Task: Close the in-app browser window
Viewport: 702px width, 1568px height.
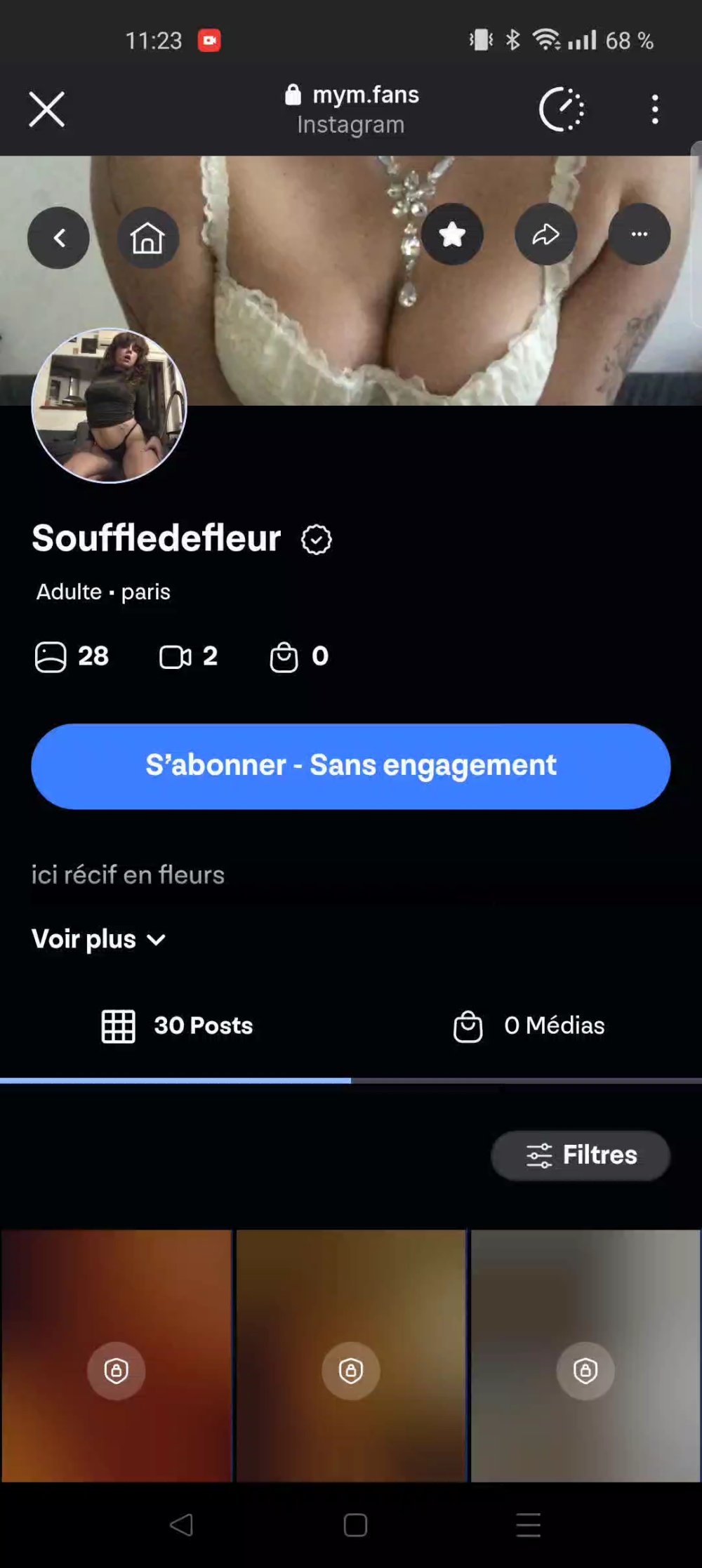Action: coord(47,109)
